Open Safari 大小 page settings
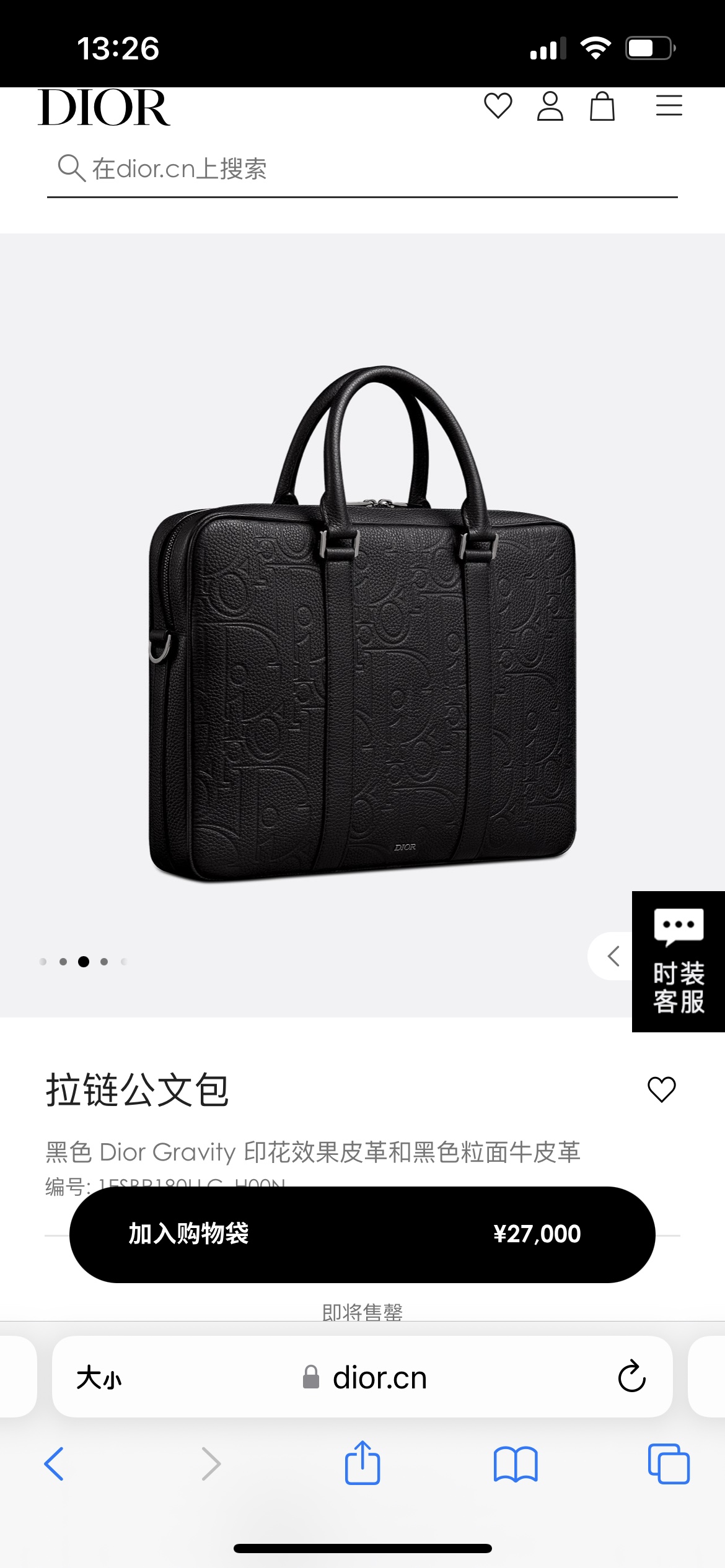The height and width of the screenshot is (1568, 725). 99,1378
